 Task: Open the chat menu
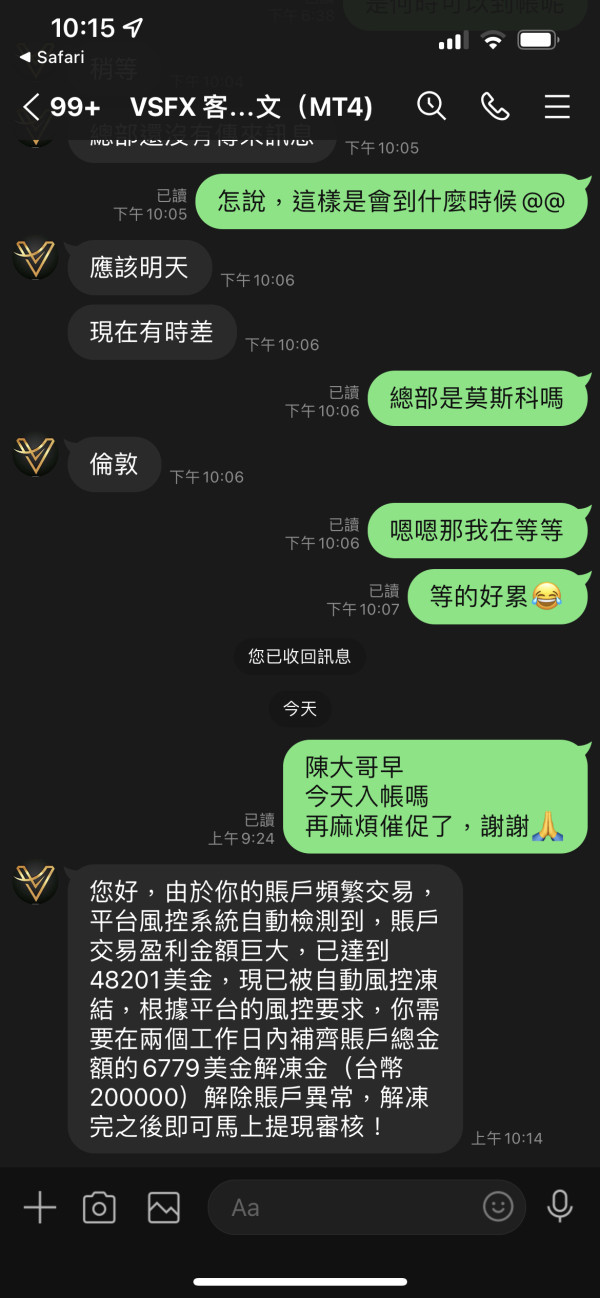[556, 107]
